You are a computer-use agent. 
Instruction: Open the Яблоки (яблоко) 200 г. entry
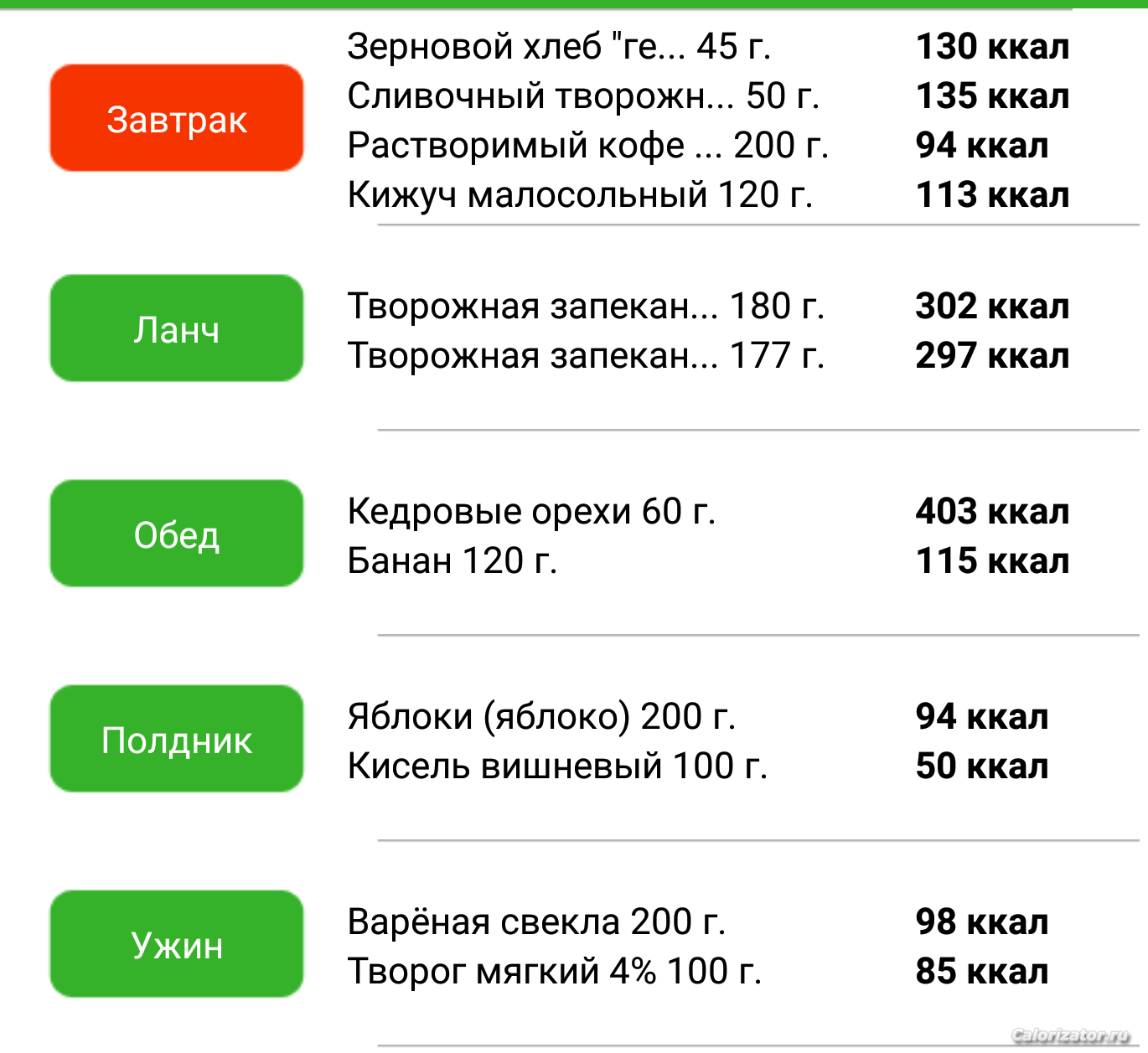coord(541,716)
